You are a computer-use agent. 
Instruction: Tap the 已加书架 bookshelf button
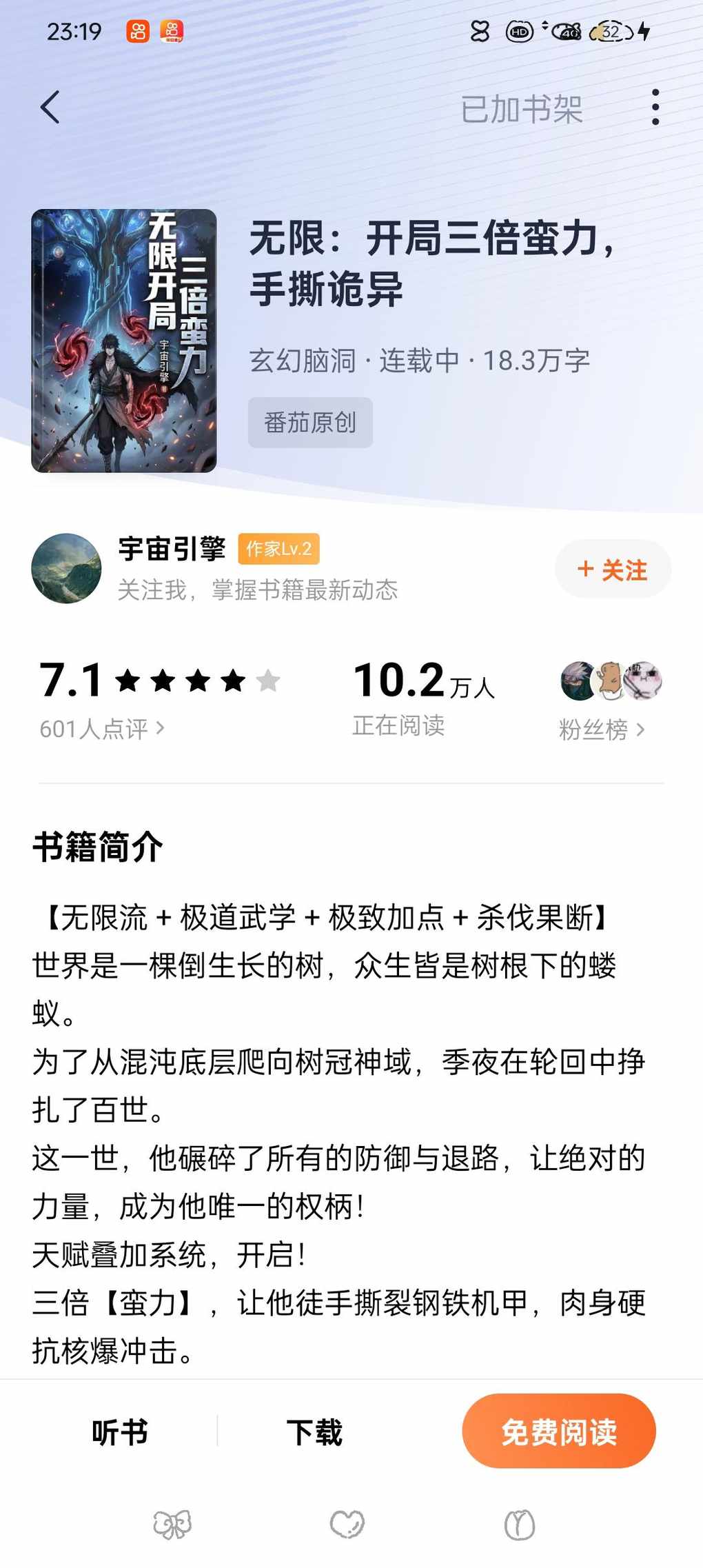point(521,110)
